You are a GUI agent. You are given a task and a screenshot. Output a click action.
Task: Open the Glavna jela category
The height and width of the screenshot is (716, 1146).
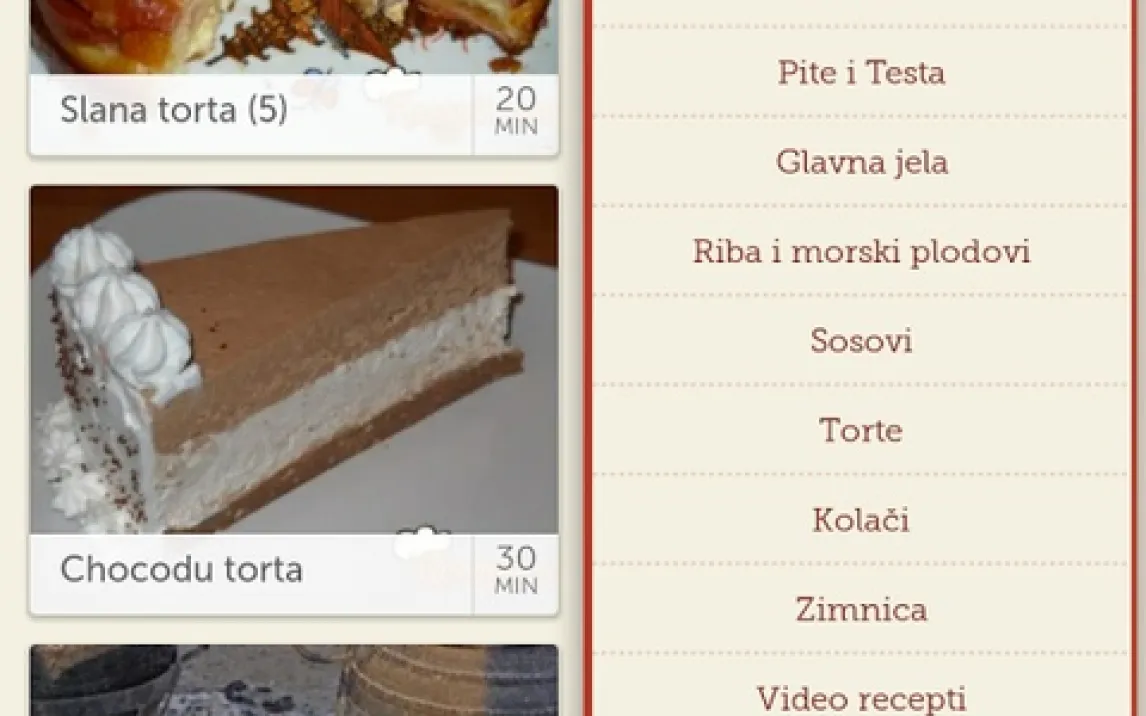[861, 162]
